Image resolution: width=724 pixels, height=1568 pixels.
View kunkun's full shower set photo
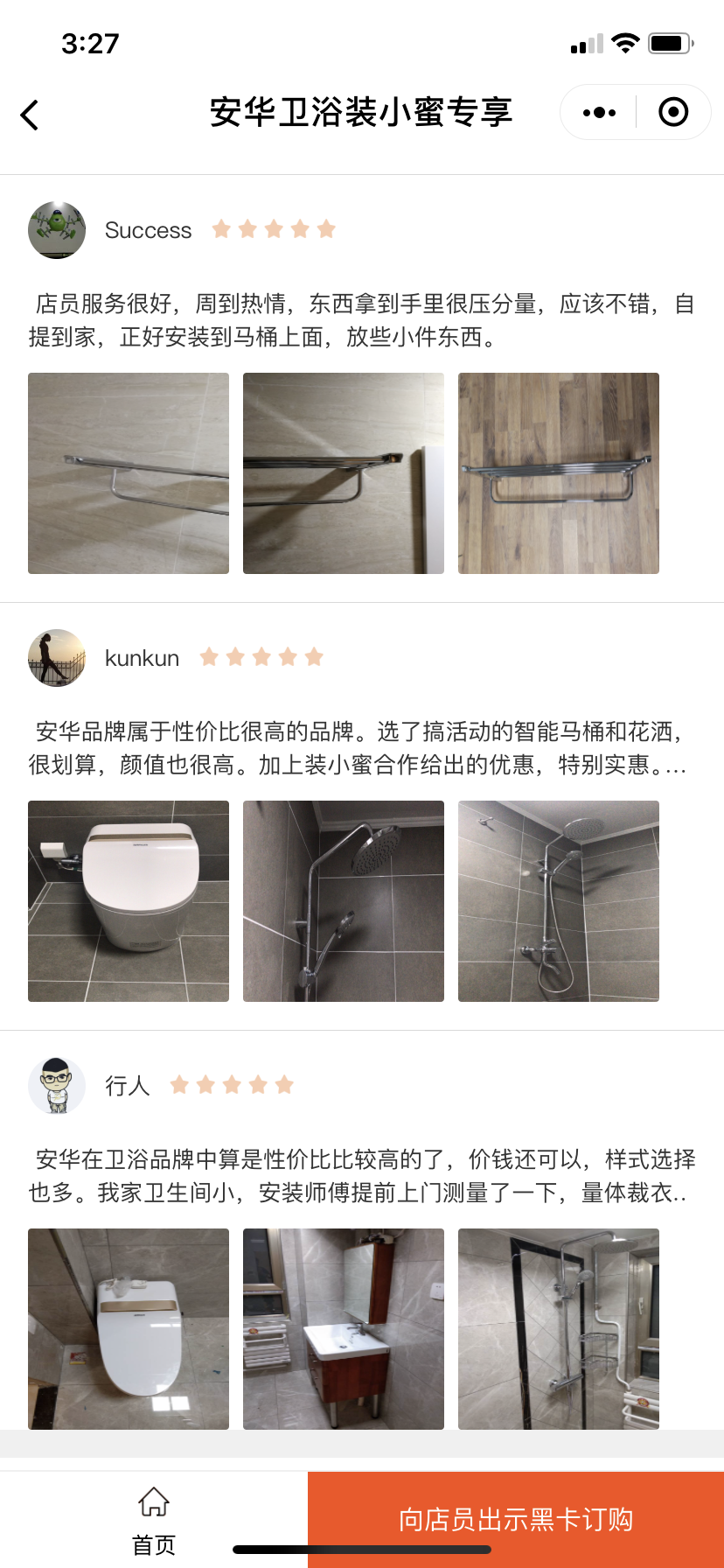coord(559,901)
